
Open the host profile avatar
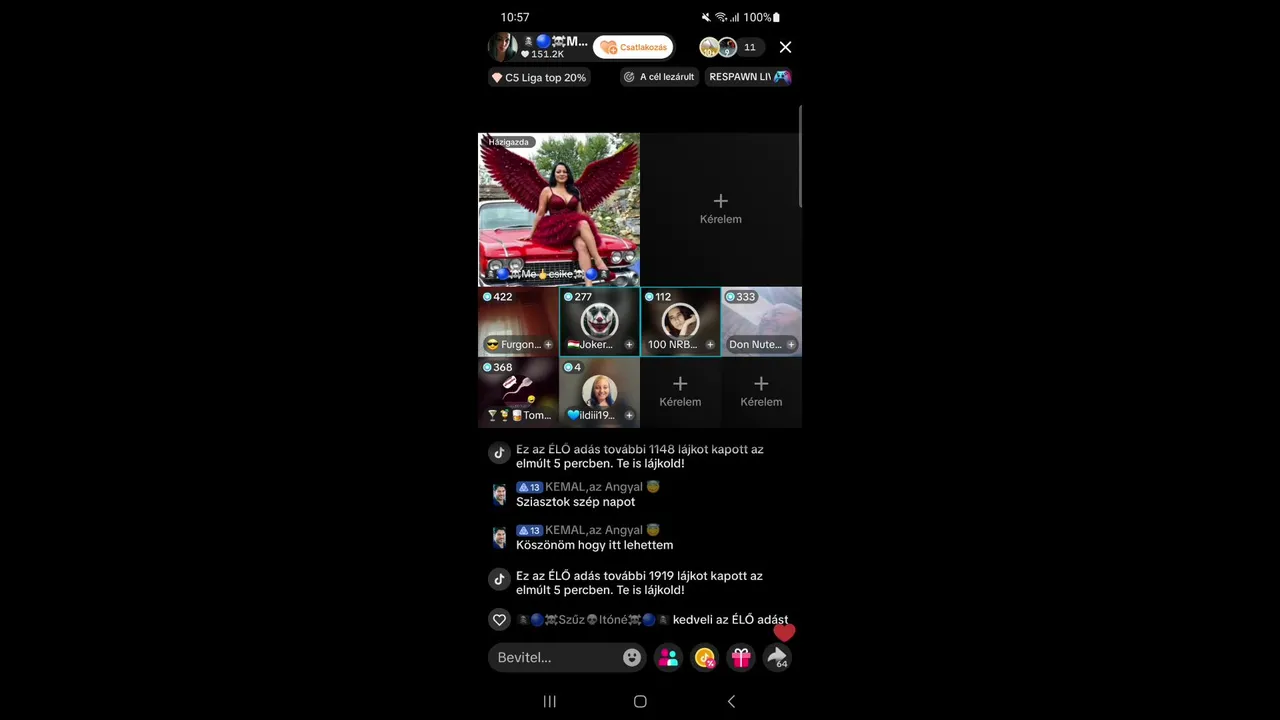(x=501, y=47)
